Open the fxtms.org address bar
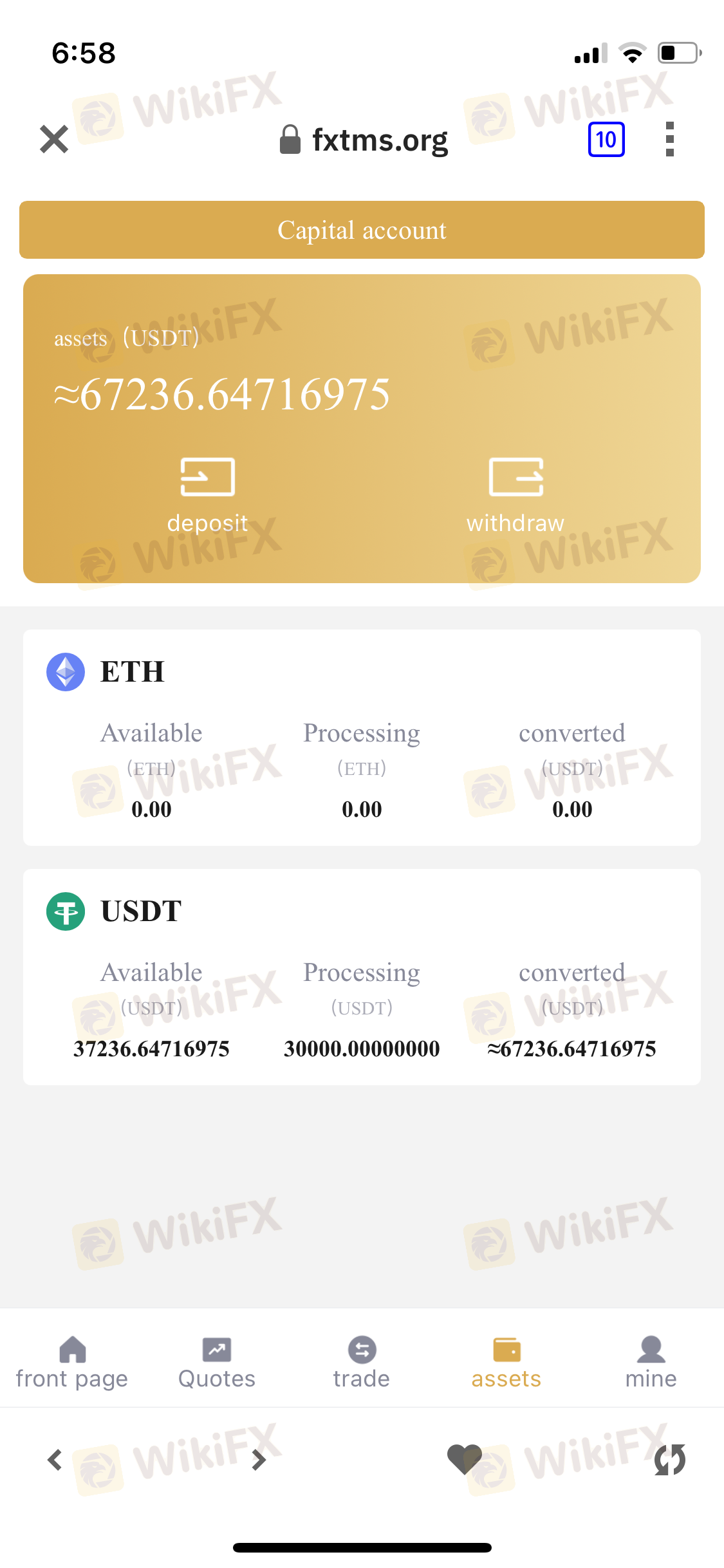 pos(364,140)
